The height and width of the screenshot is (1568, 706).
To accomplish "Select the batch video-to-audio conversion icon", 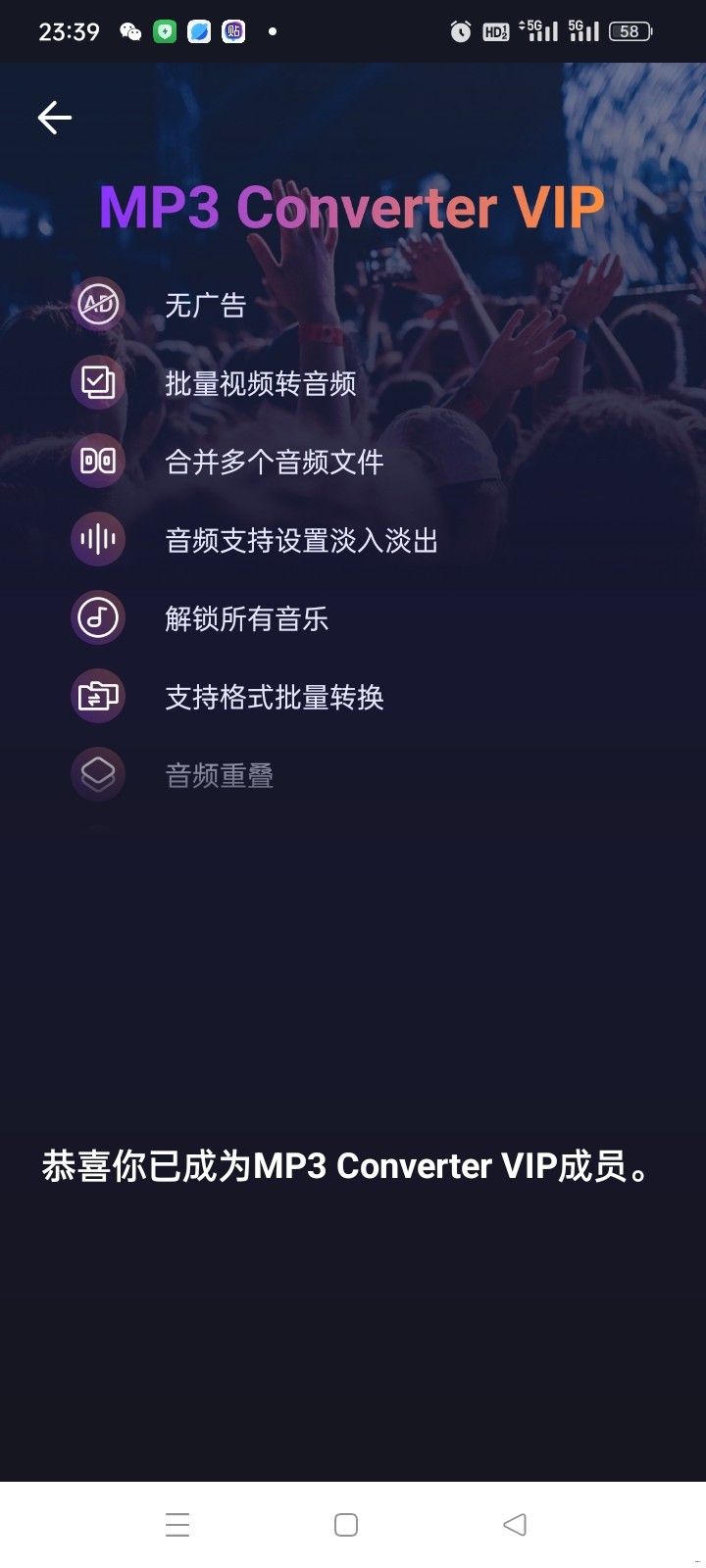I will click(x=97, y=382).
